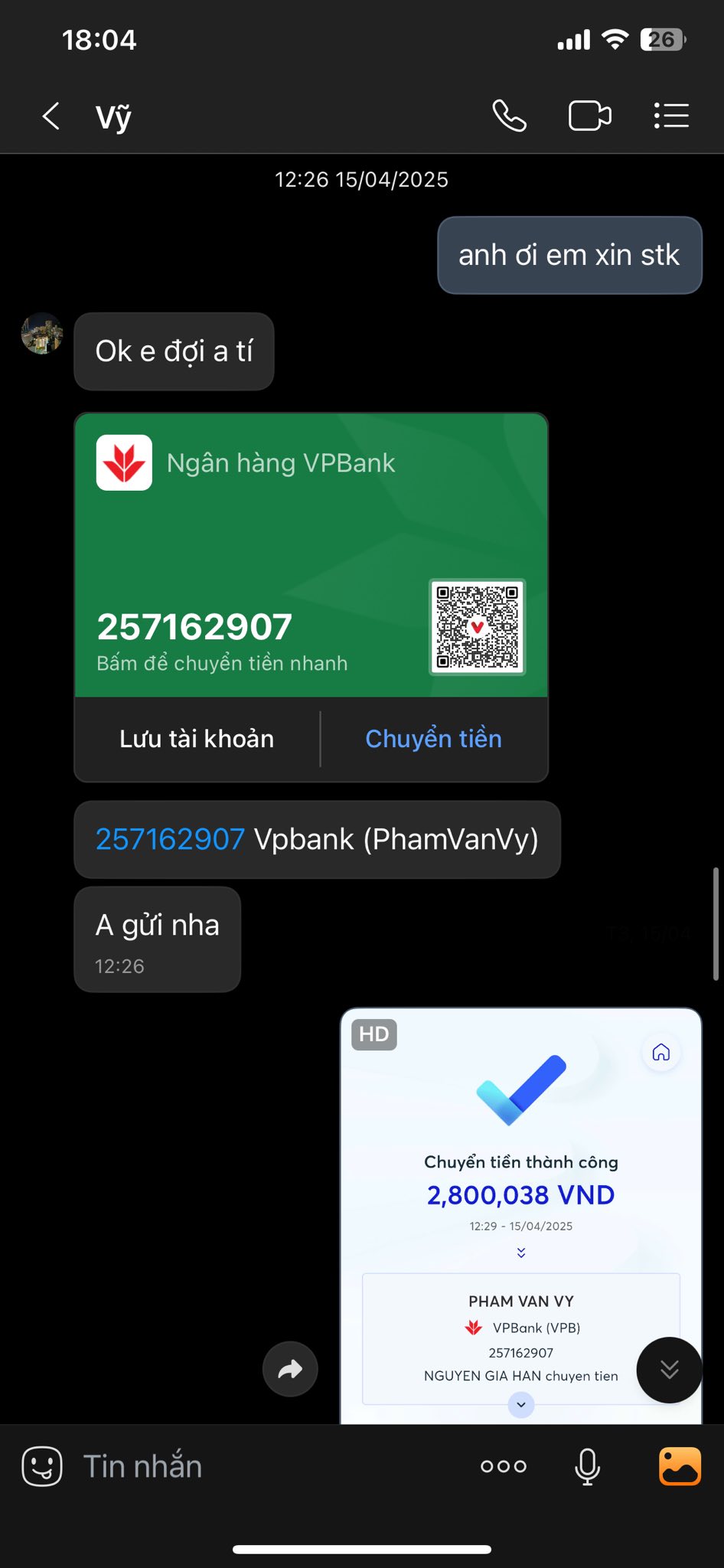Tap Chuyển tiền on VPBank card

(x=433, y=739)
